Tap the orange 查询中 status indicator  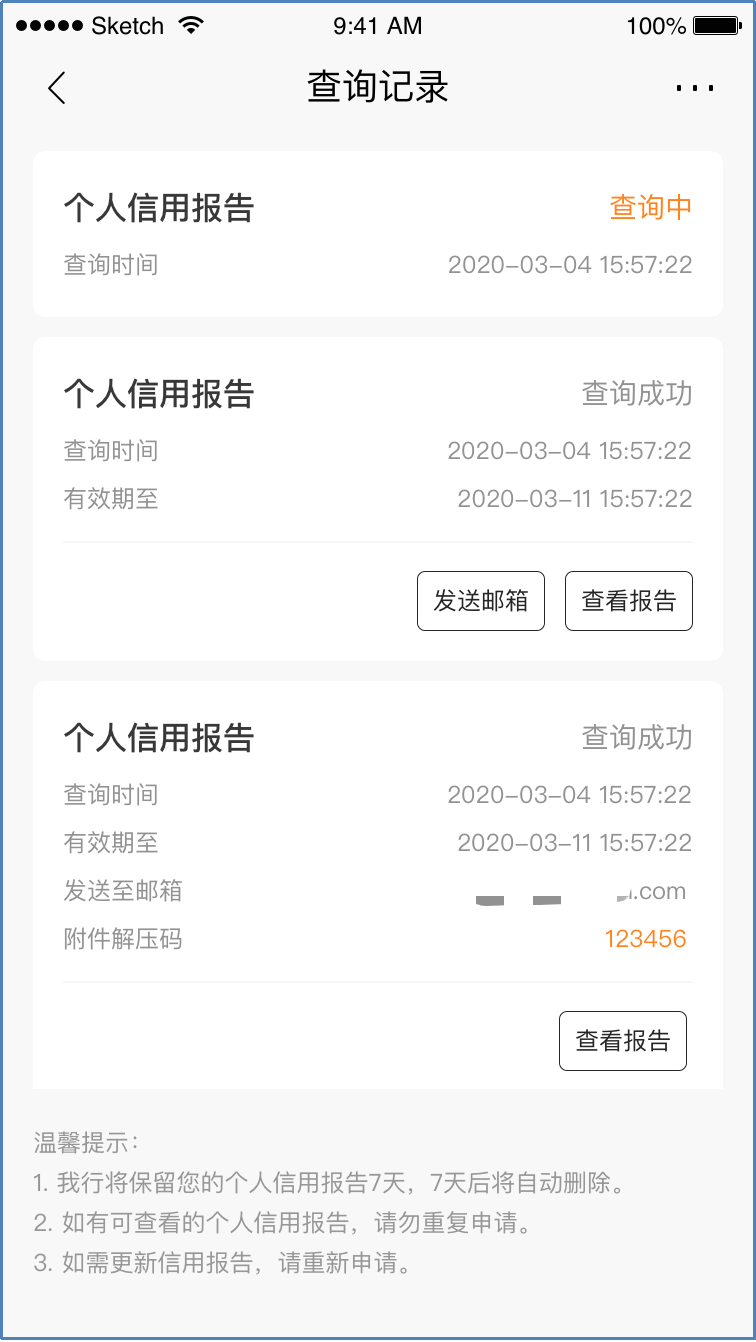tap(650, 206)
